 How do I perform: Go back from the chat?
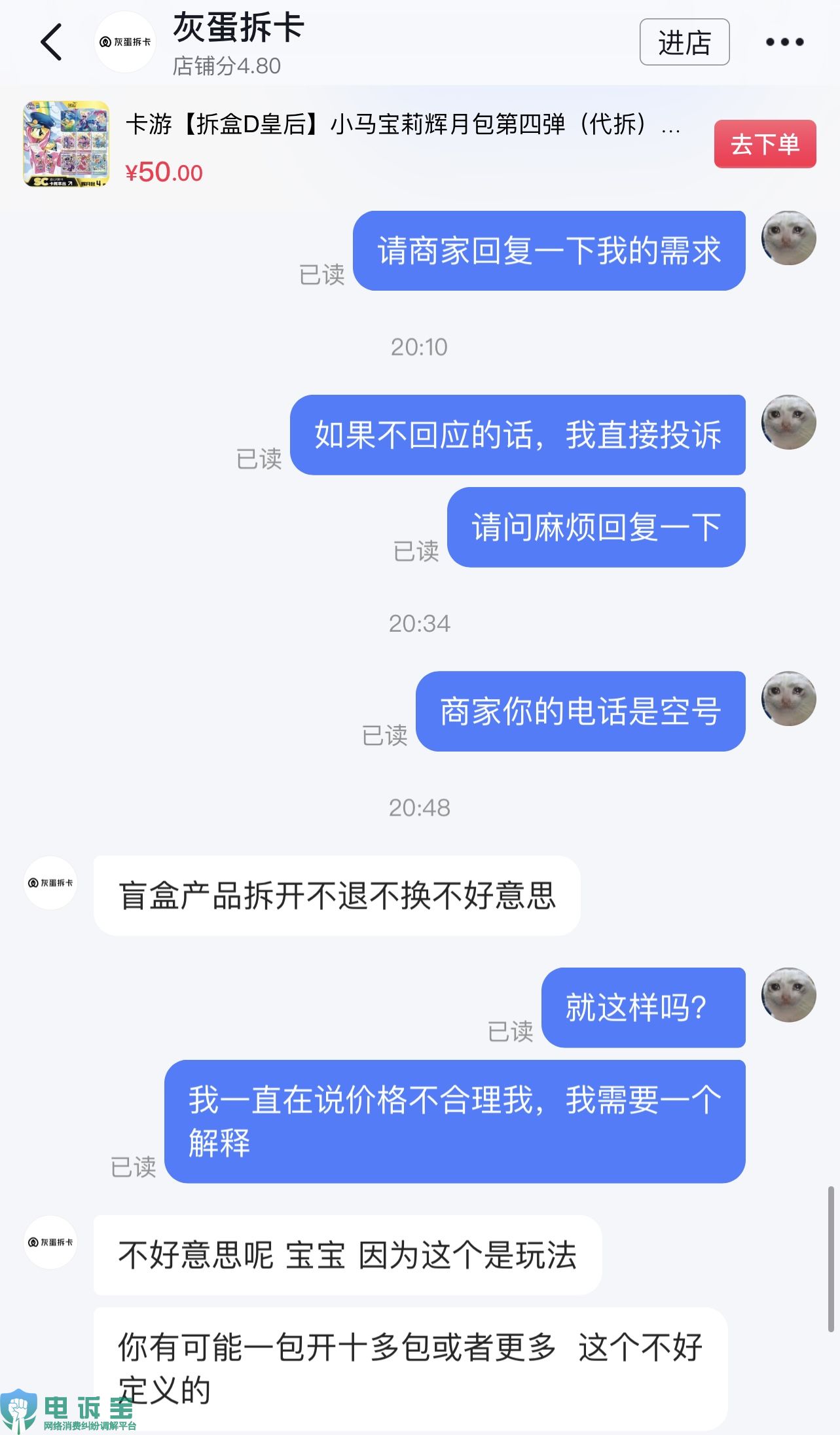[x=51, y=42]
